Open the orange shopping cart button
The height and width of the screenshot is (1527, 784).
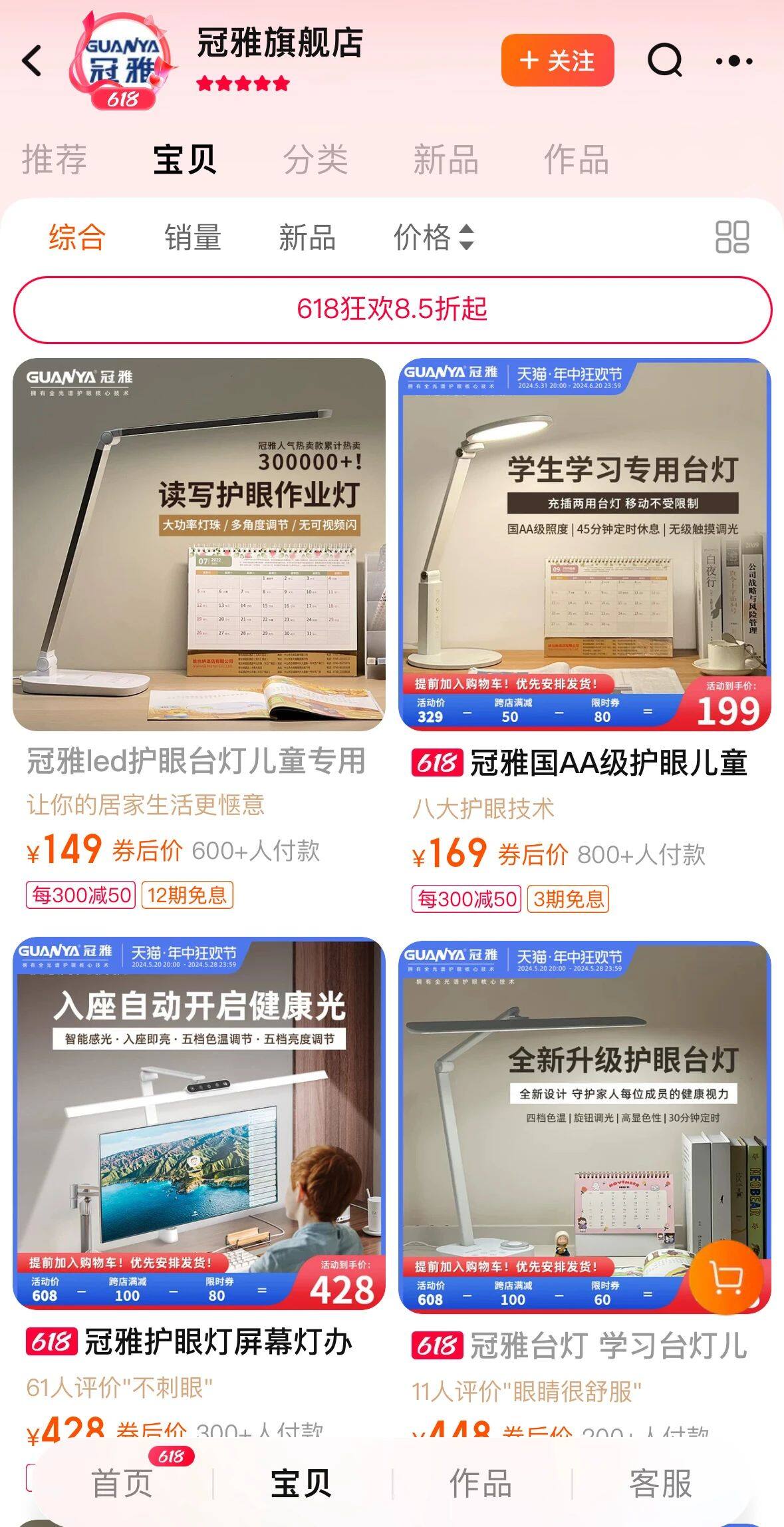click(725, 1277)
